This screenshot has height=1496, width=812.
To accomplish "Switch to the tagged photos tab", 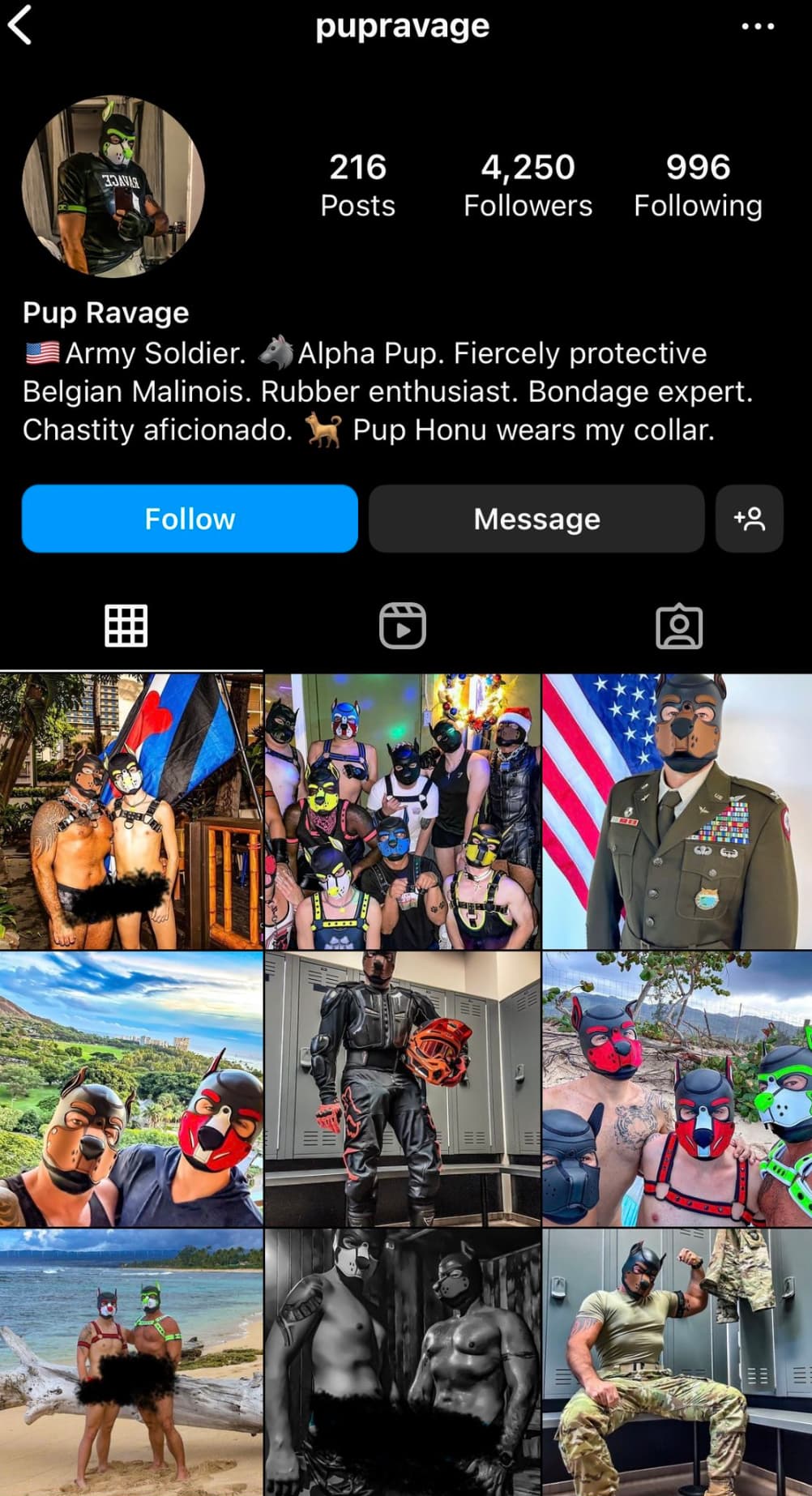I will click(x=679, y=626).
